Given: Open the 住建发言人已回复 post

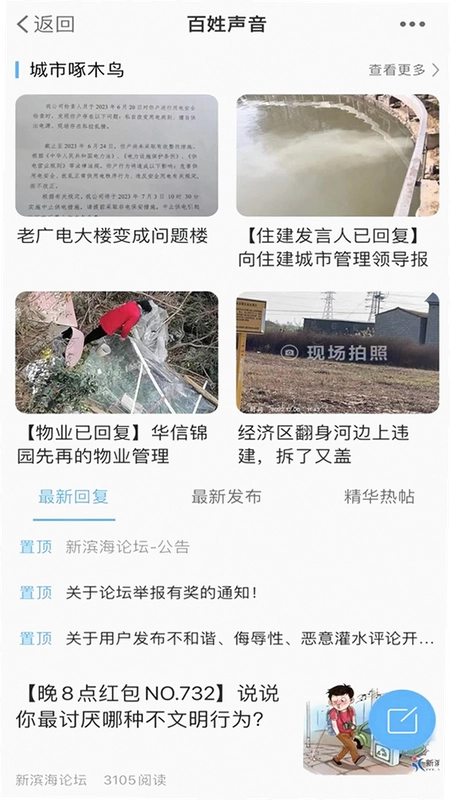Looking at the screenshot, I should pyautogui.click(x=337, y=182).
